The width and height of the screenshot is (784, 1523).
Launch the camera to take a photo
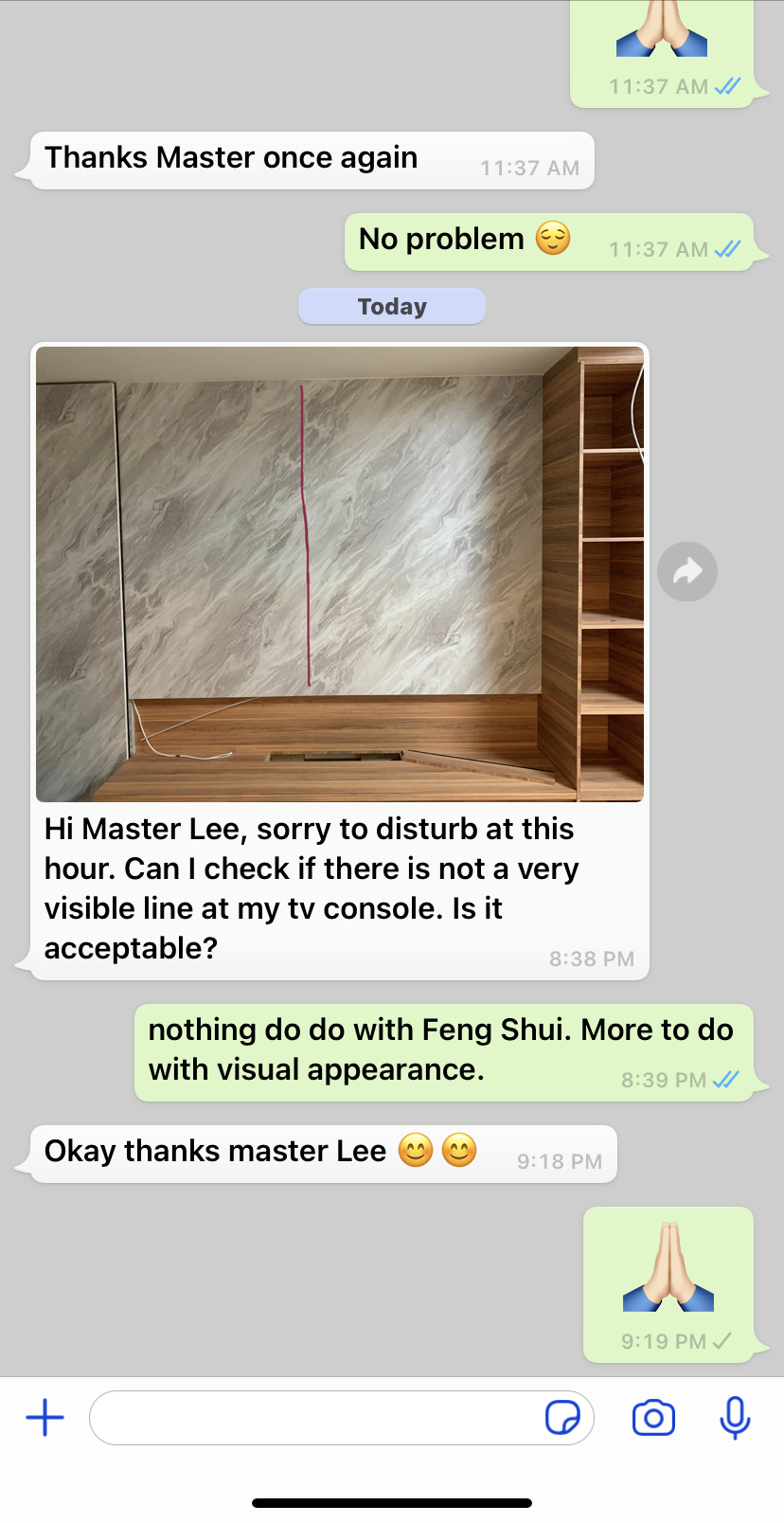(653, 1418)
